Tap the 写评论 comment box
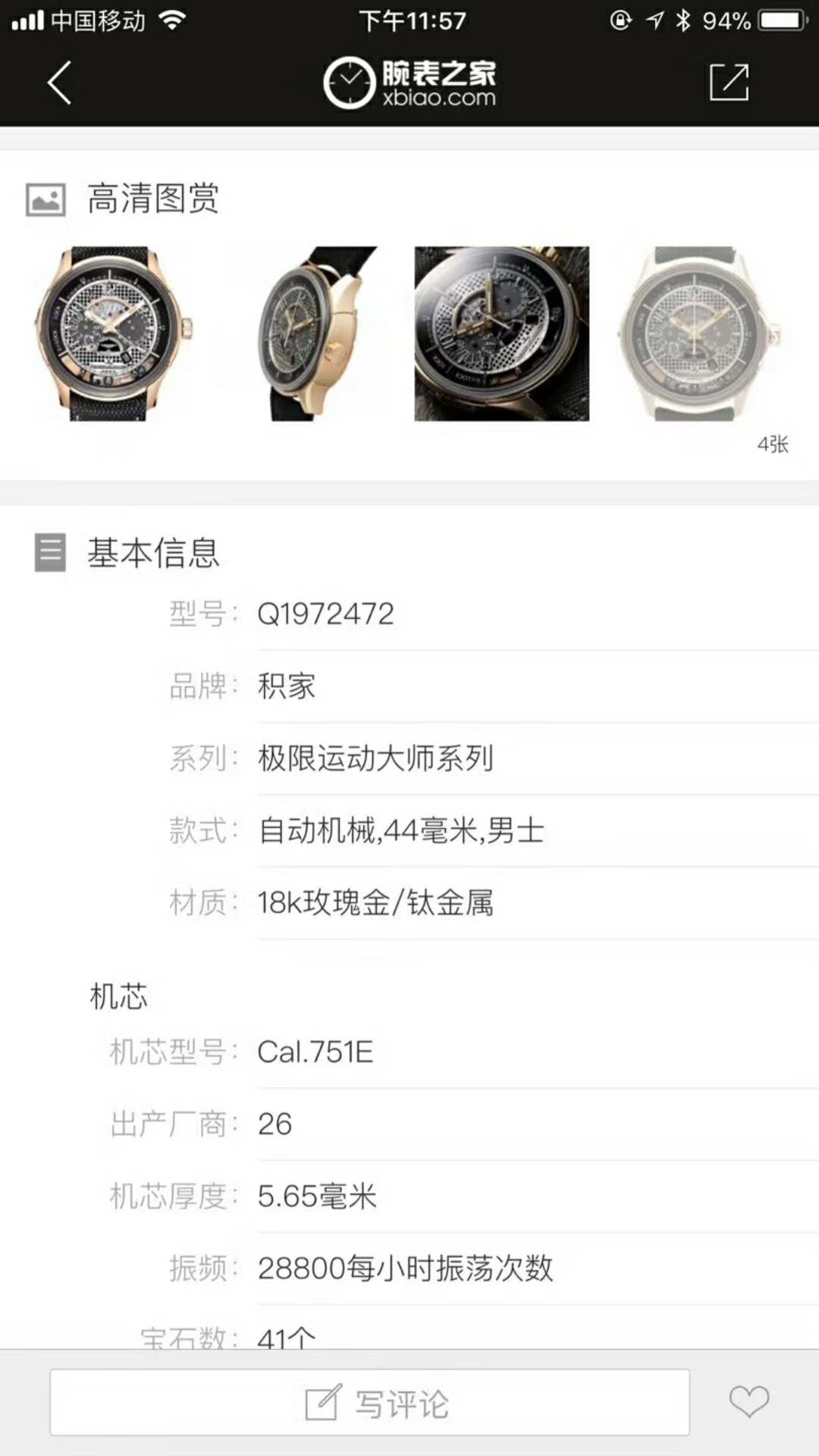Viewport: 819px width, 1456px height. coord(370,1403)
